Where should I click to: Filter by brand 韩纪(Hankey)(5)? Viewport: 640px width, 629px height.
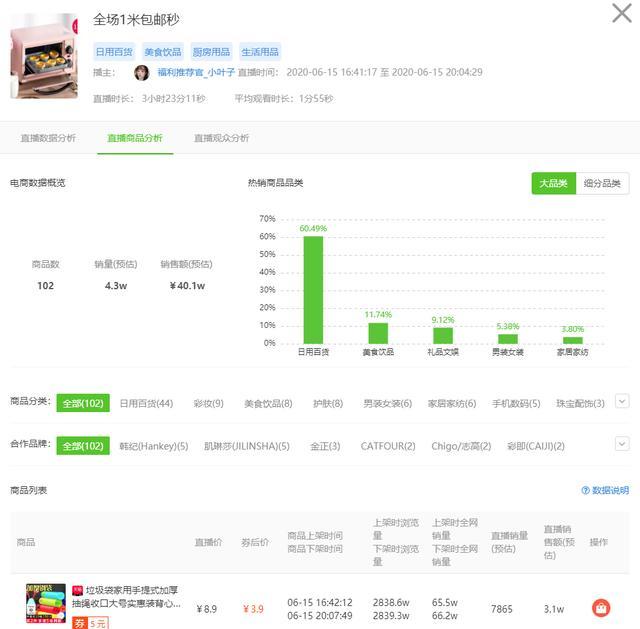click(x=154, y=446)
